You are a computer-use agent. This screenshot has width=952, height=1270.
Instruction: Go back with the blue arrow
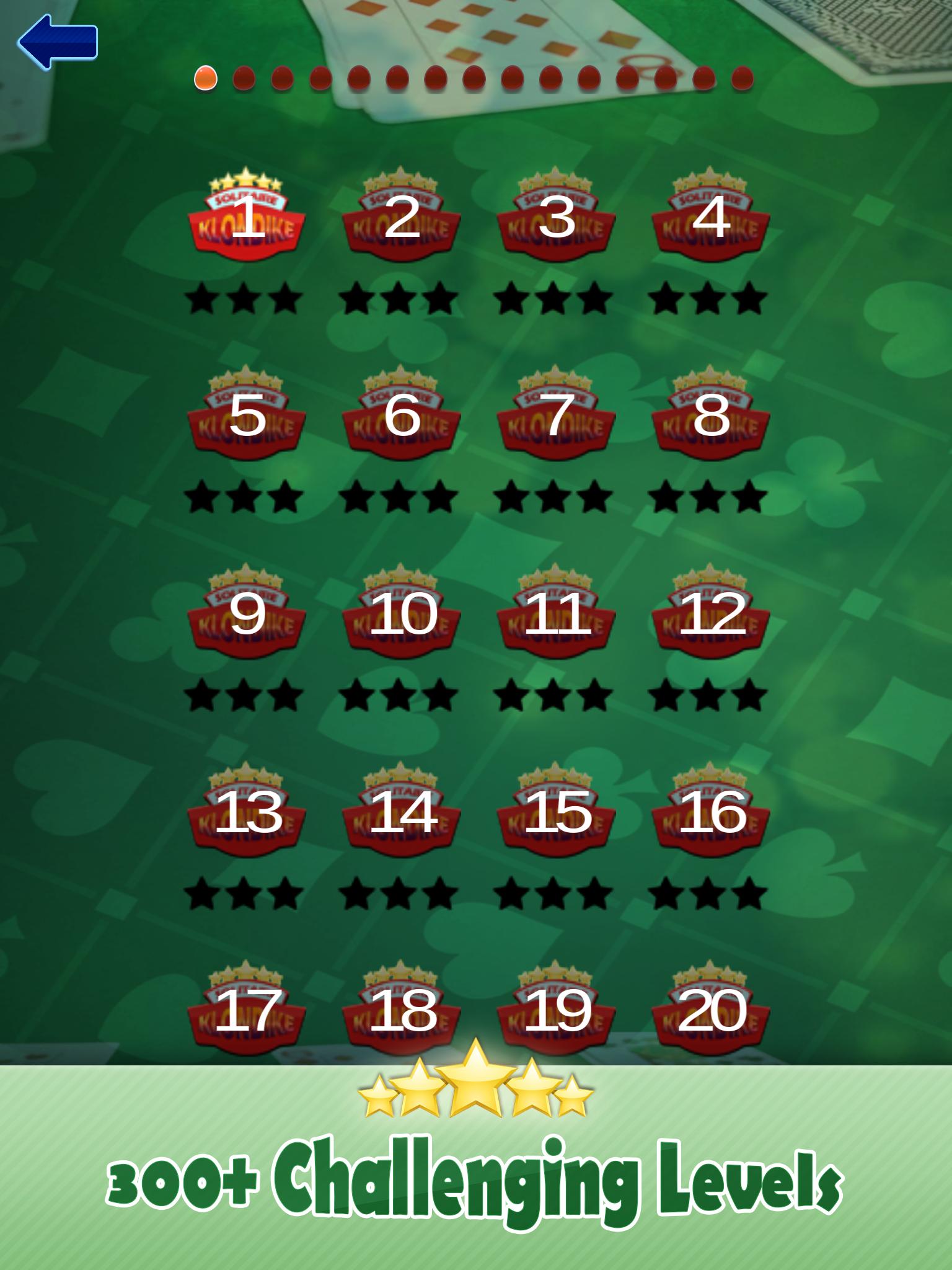57,42
